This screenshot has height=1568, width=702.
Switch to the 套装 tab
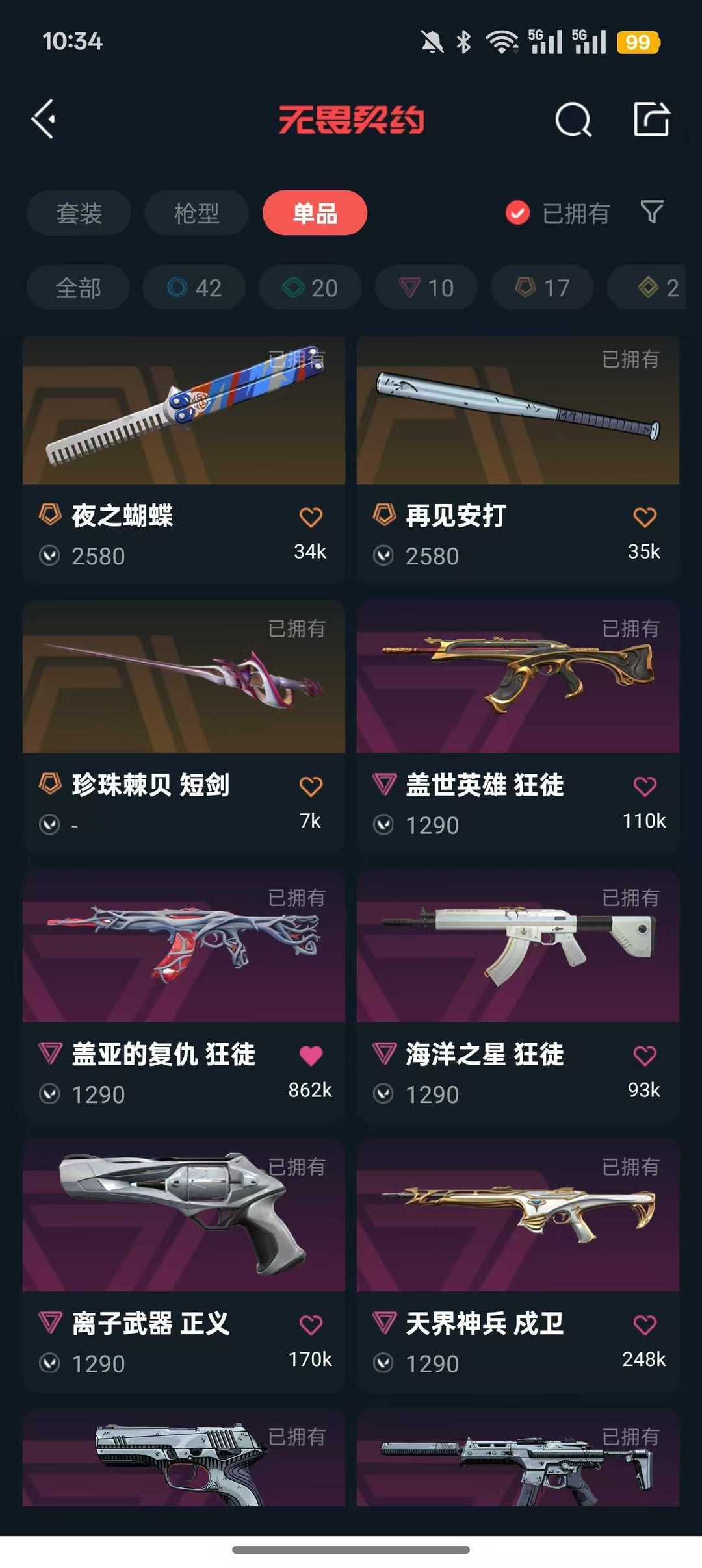coord(79,213)
